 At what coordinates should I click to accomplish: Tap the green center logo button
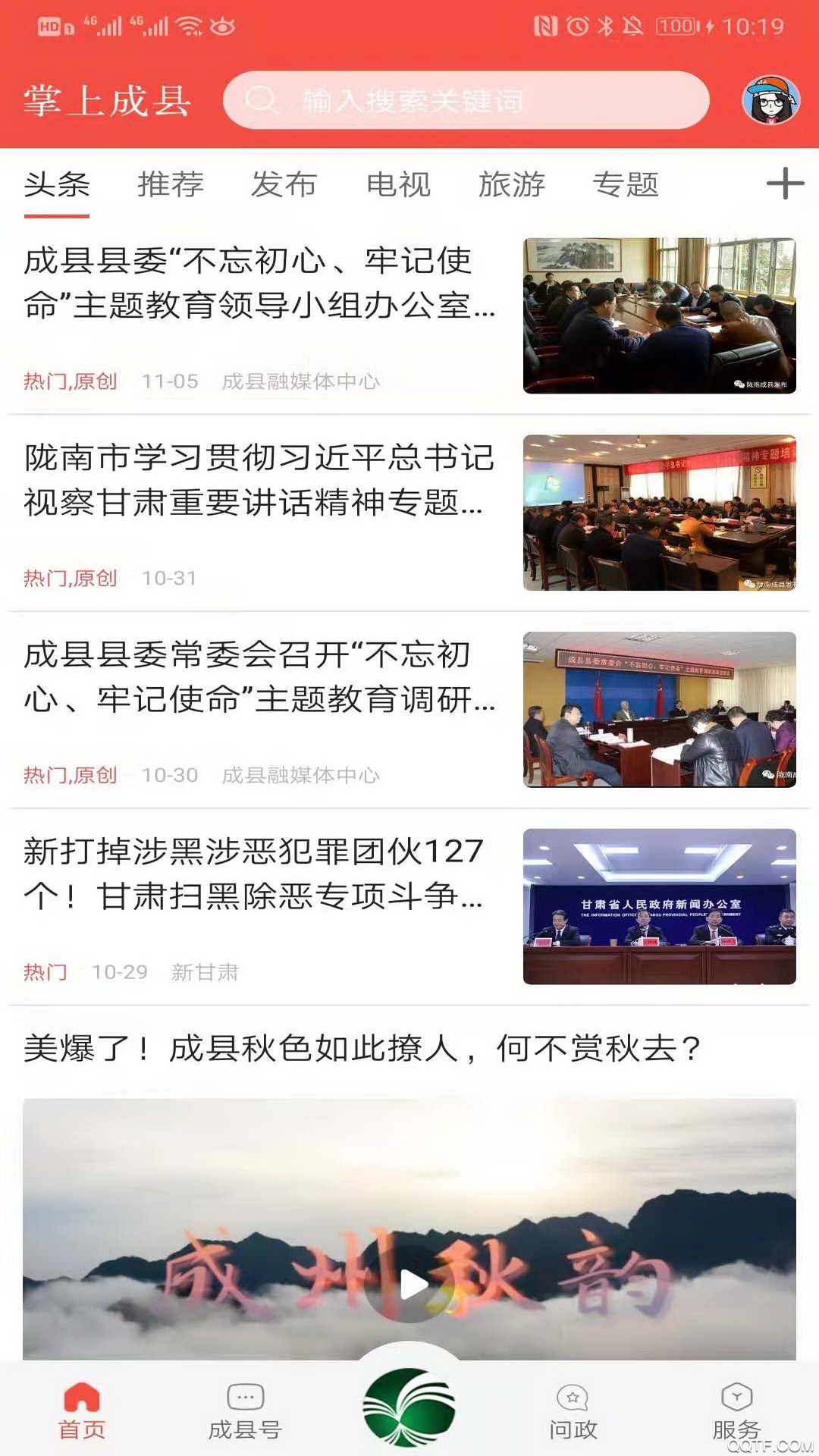[x=409, y=1407]
